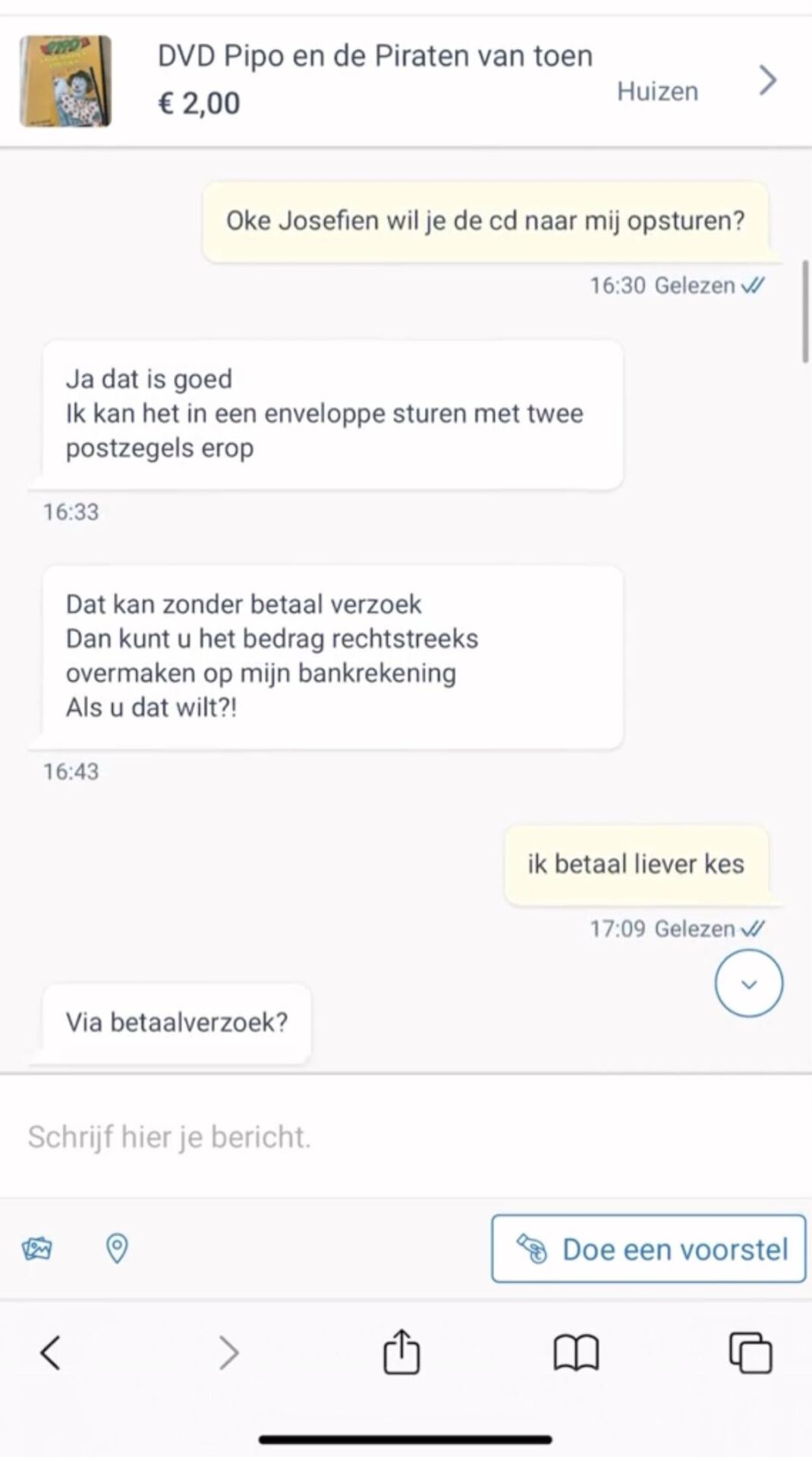Screen dimensions: 812x1457
Task: Open the browser share sheet
Action: point(401,1352)
